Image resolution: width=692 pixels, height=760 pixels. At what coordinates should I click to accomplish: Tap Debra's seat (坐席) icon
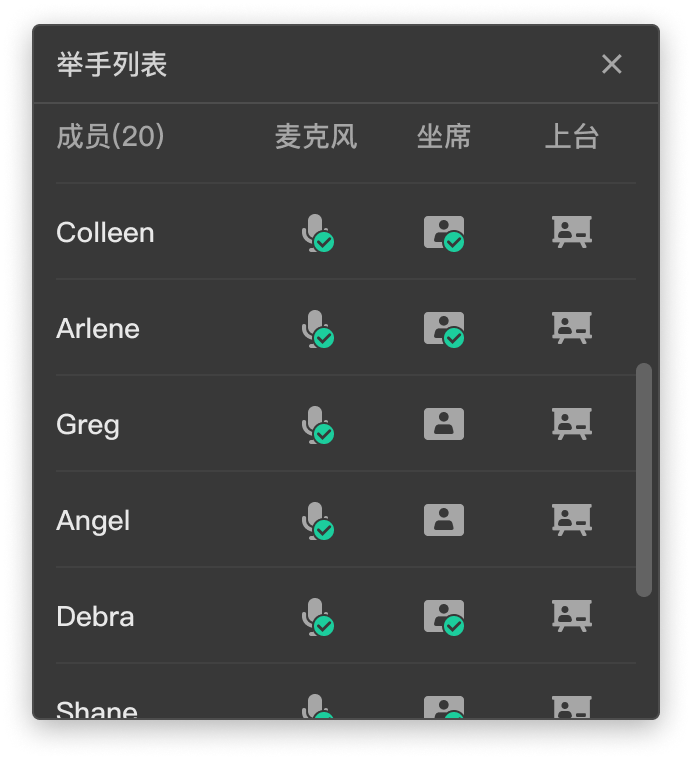(444, 617)
